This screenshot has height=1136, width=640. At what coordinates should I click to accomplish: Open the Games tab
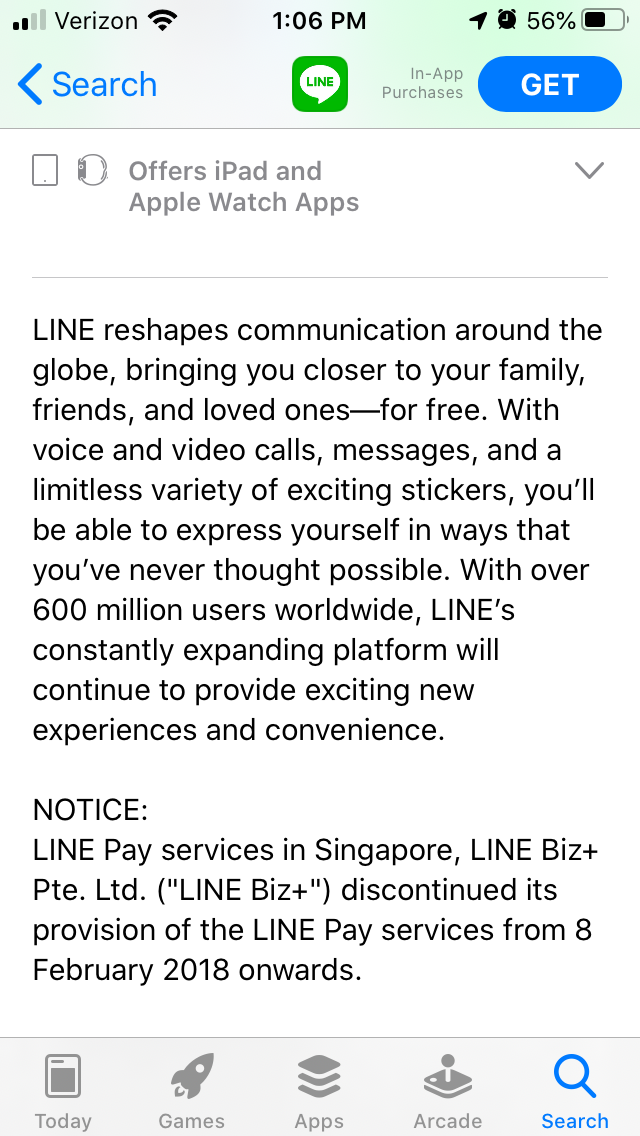point(191,1090)
